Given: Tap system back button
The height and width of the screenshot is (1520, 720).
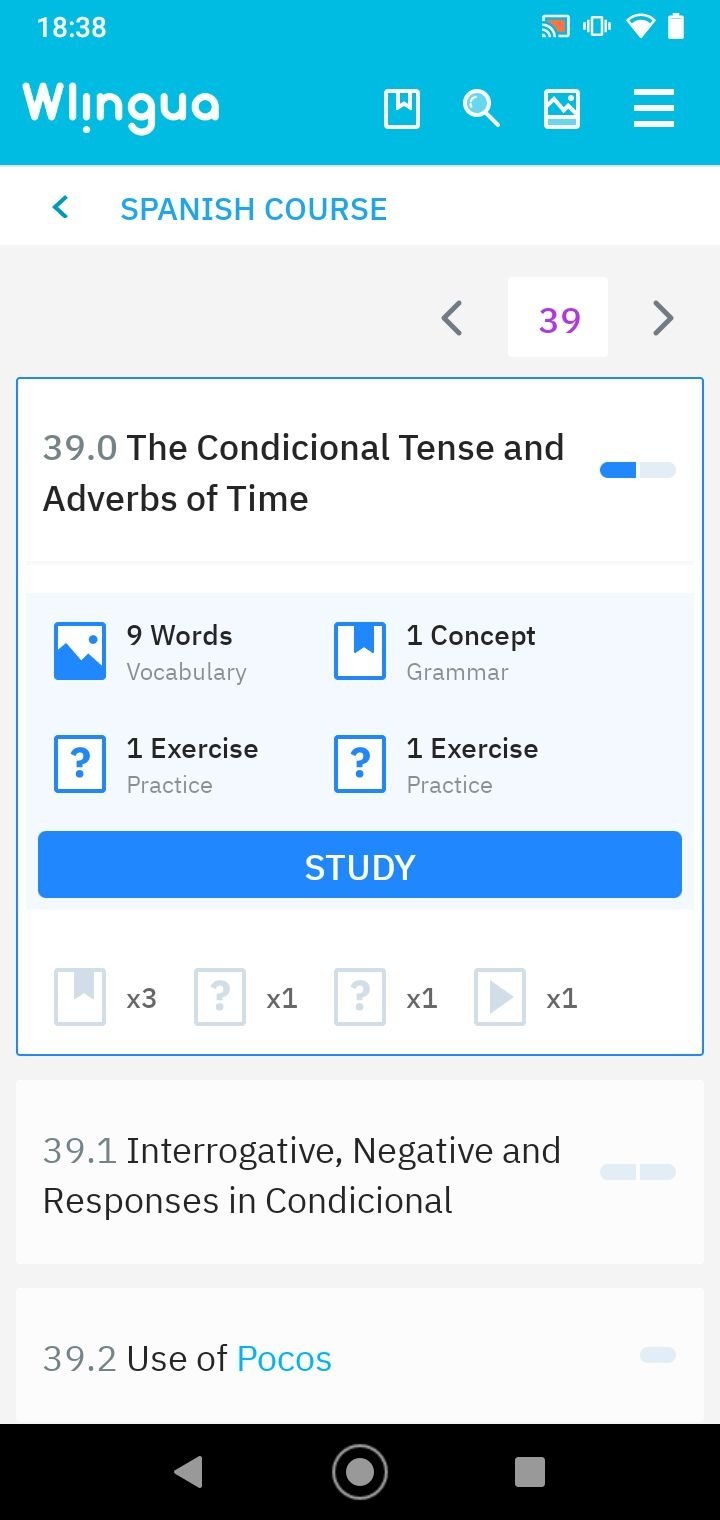Looking at the screenshot, I should pyautogui.click(x=188, y=1472).
